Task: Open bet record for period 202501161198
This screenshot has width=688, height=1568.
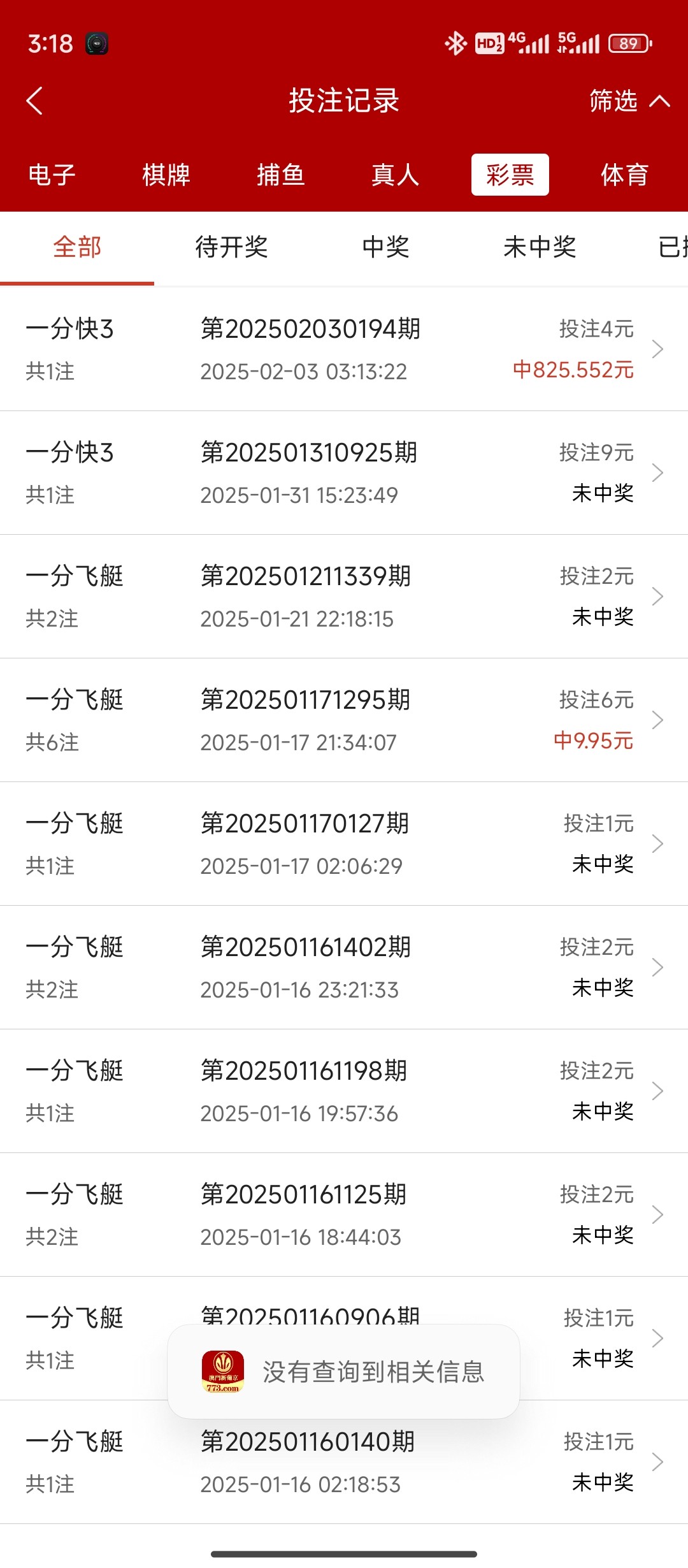Action: click(344, 1091)
